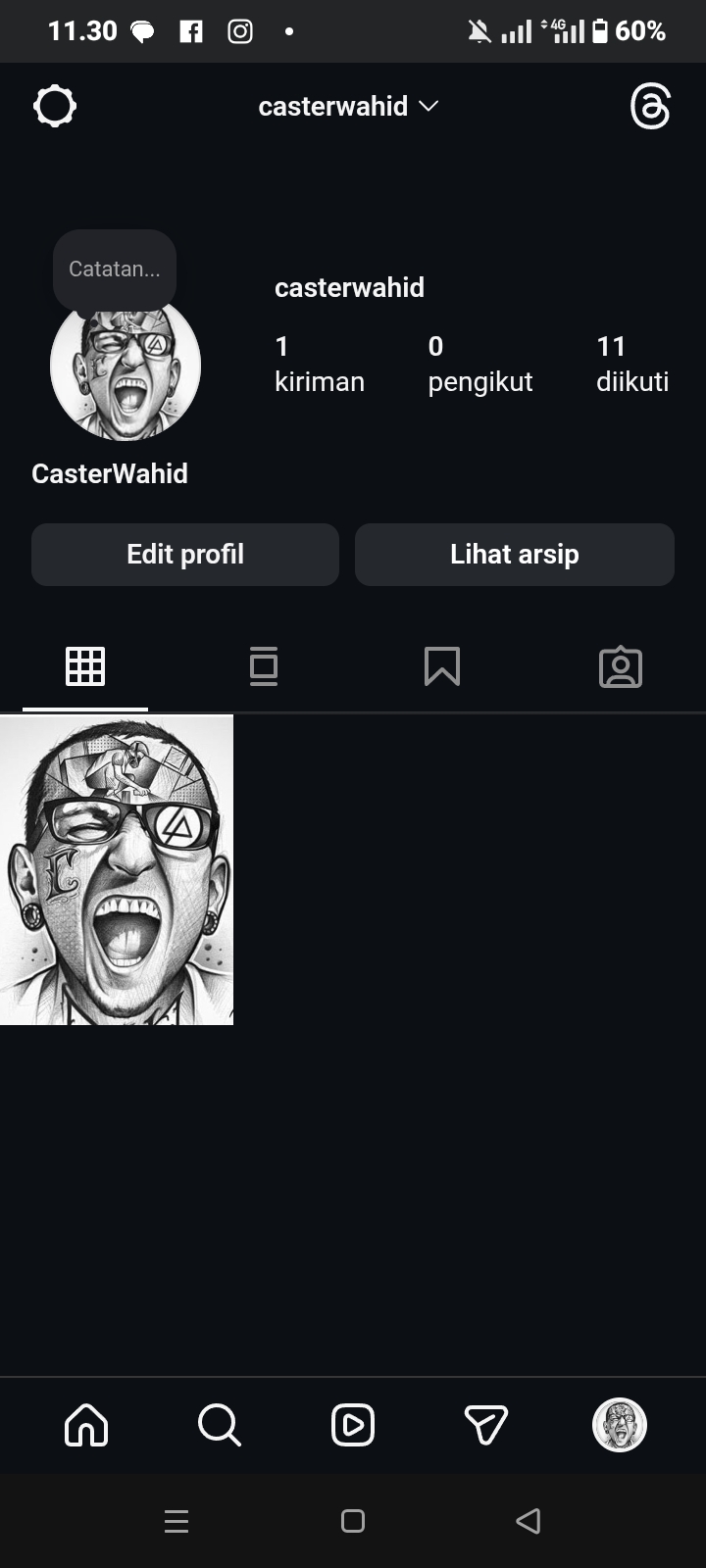
Task: View the 1 kiriman count
Action: [x=319, y=364]
